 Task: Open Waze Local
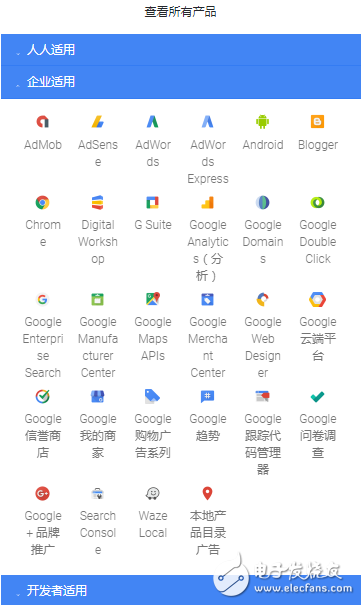click(x=153, y=512)
